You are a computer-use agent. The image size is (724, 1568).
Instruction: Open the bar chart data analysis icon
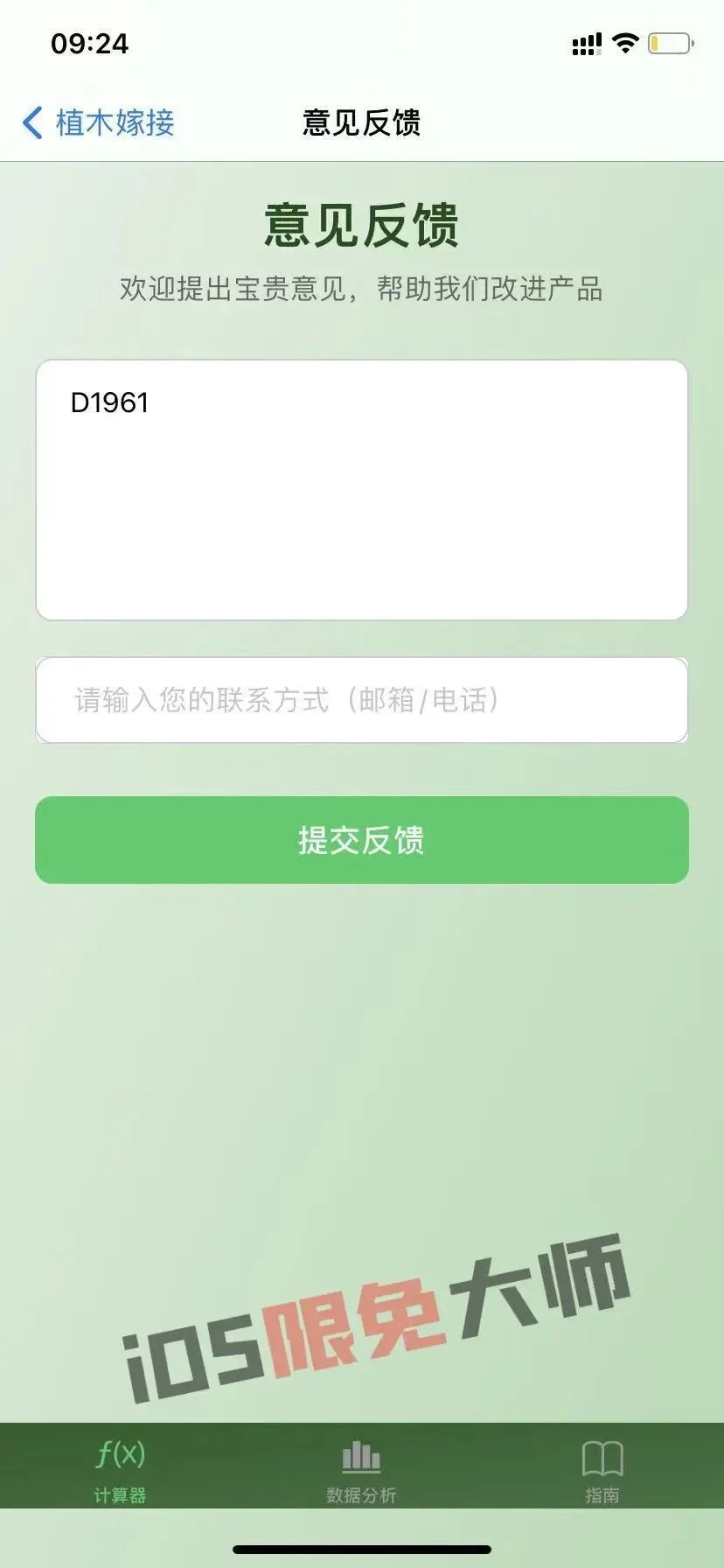click(361, 1452)
